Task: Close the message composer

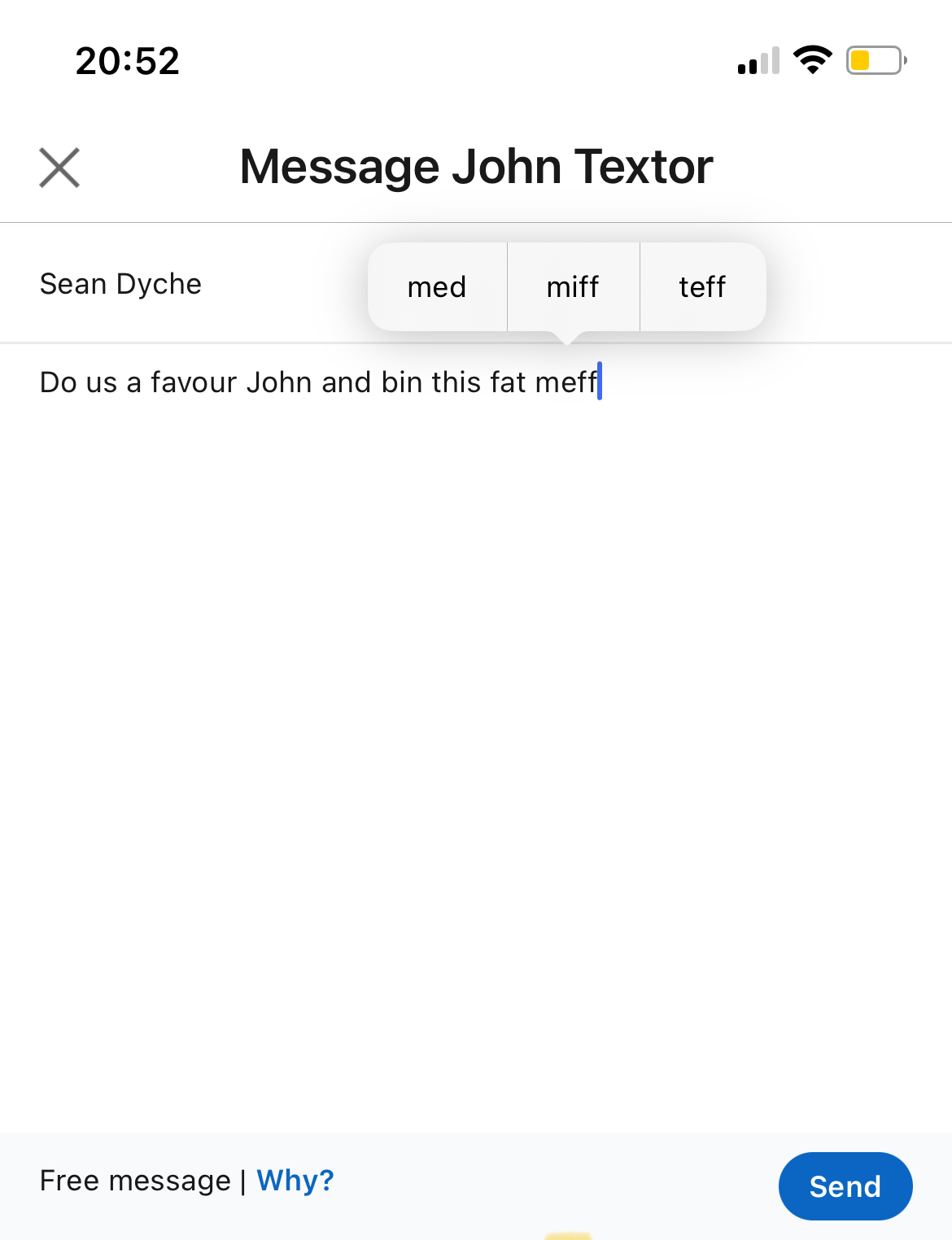Action: tap(59, 168)
